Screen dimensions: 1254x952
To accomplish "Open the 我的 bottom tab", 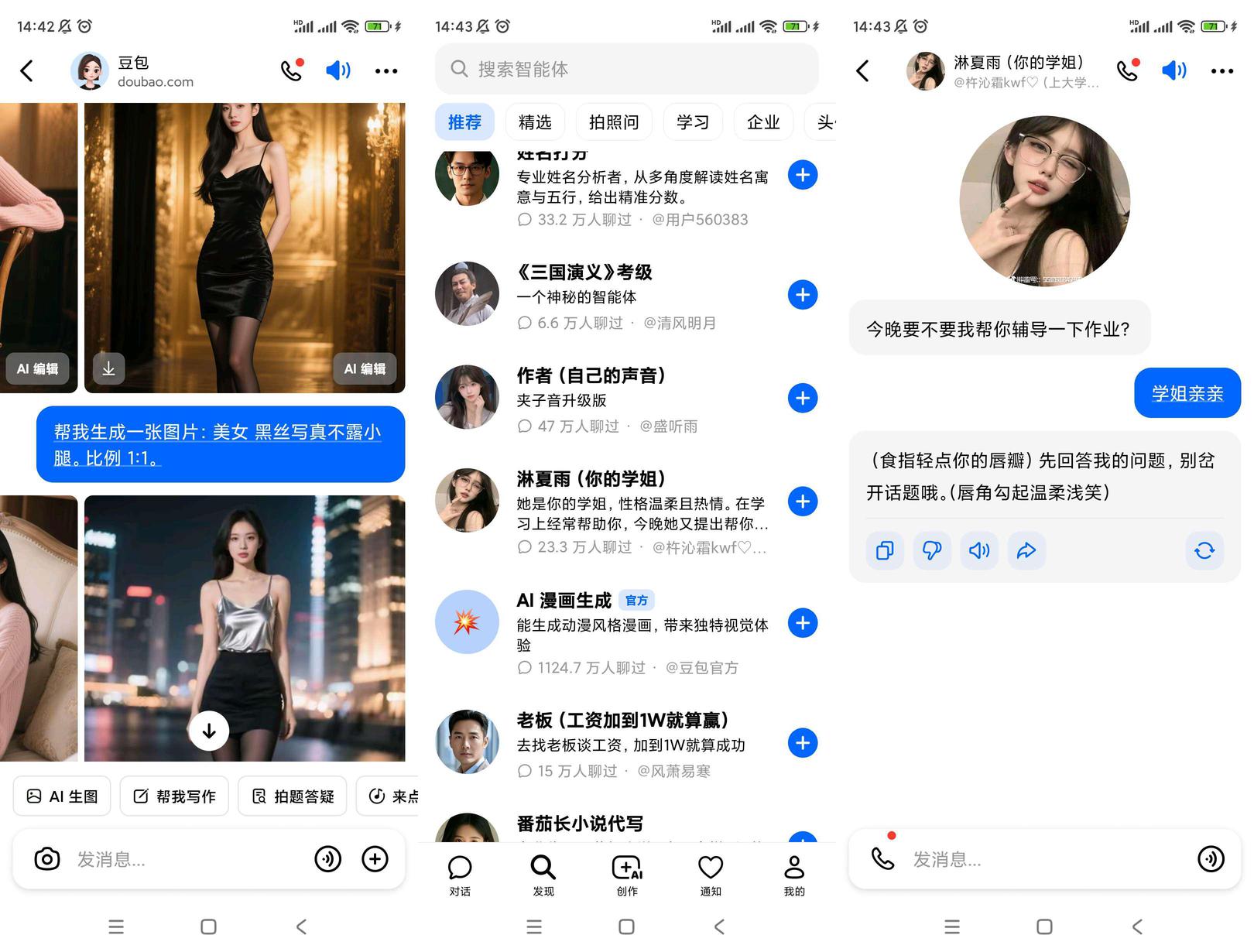I will coord(794,875).
